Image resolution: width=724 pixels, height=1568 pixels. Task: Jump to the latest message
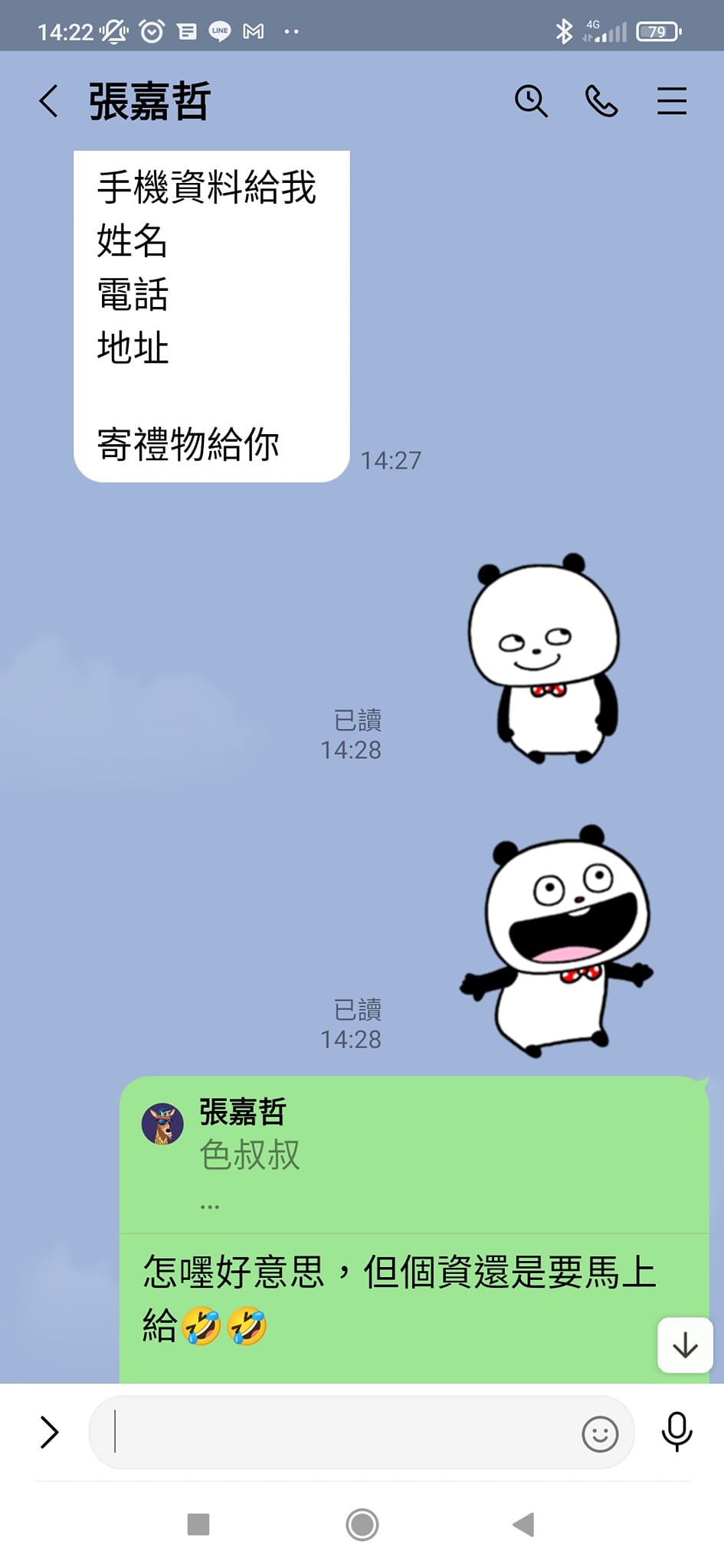click(685, 1345)
